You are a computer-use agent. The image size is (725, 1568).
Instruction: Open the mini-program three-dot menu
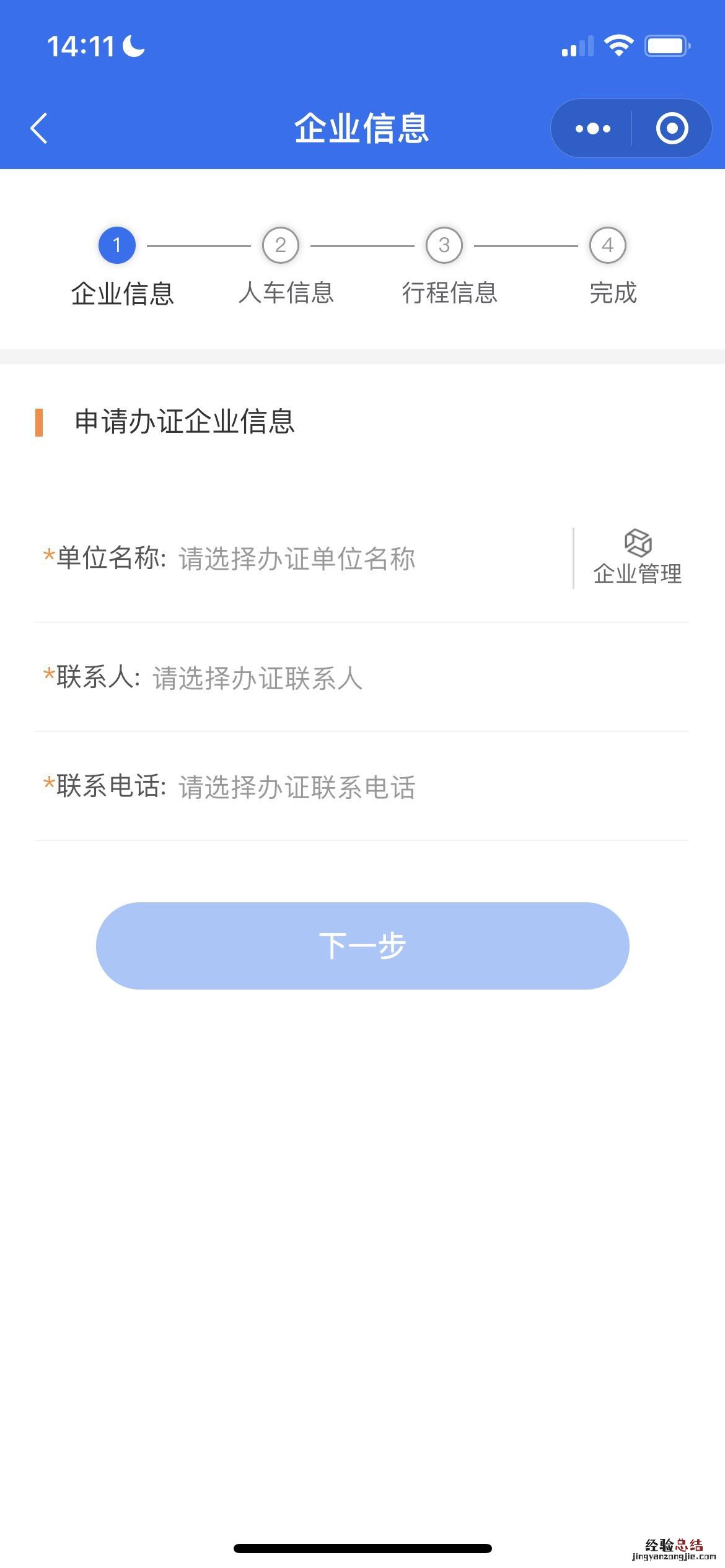(x=592, y=128)
